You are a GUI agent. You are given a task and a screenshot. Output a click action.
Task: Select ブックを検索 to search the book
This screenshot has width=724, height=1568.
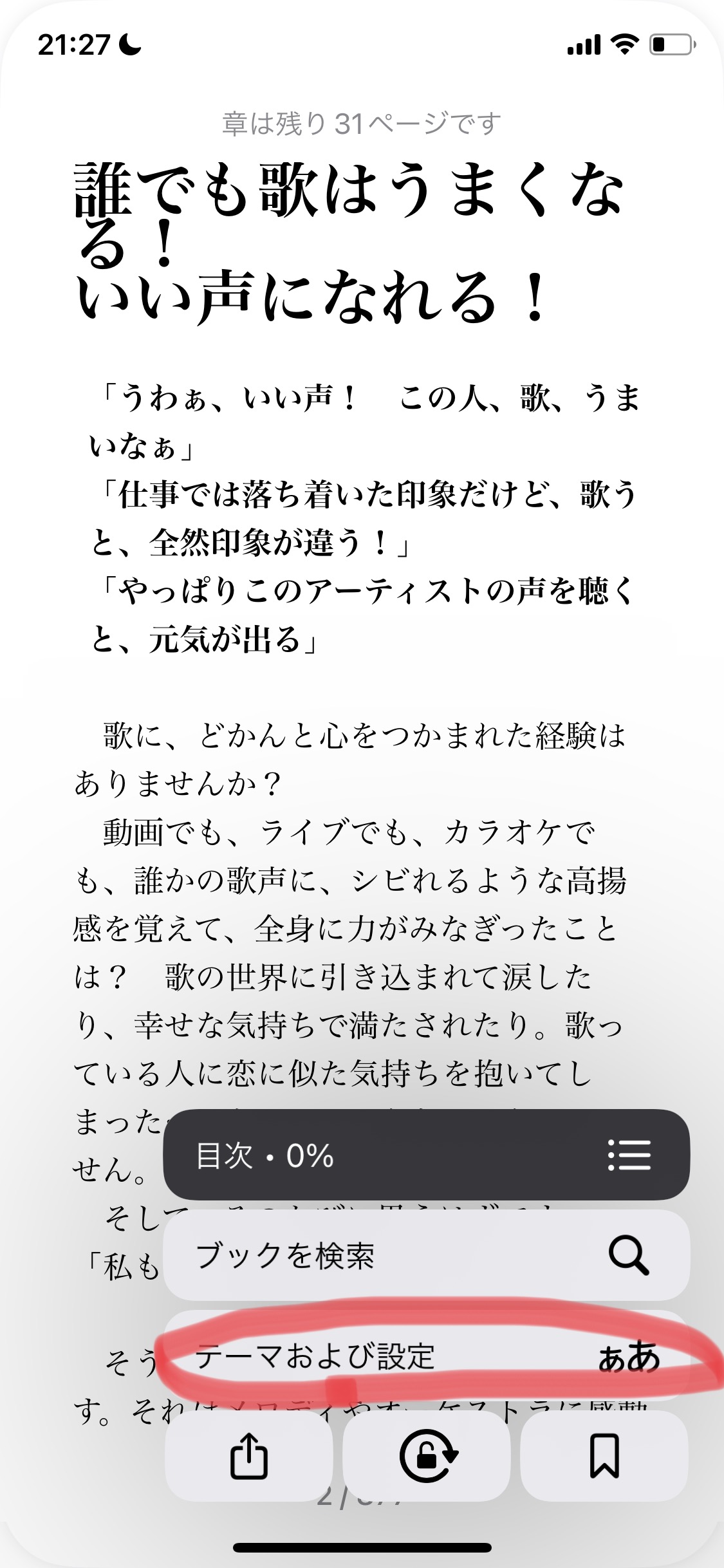coord(426,1255)
